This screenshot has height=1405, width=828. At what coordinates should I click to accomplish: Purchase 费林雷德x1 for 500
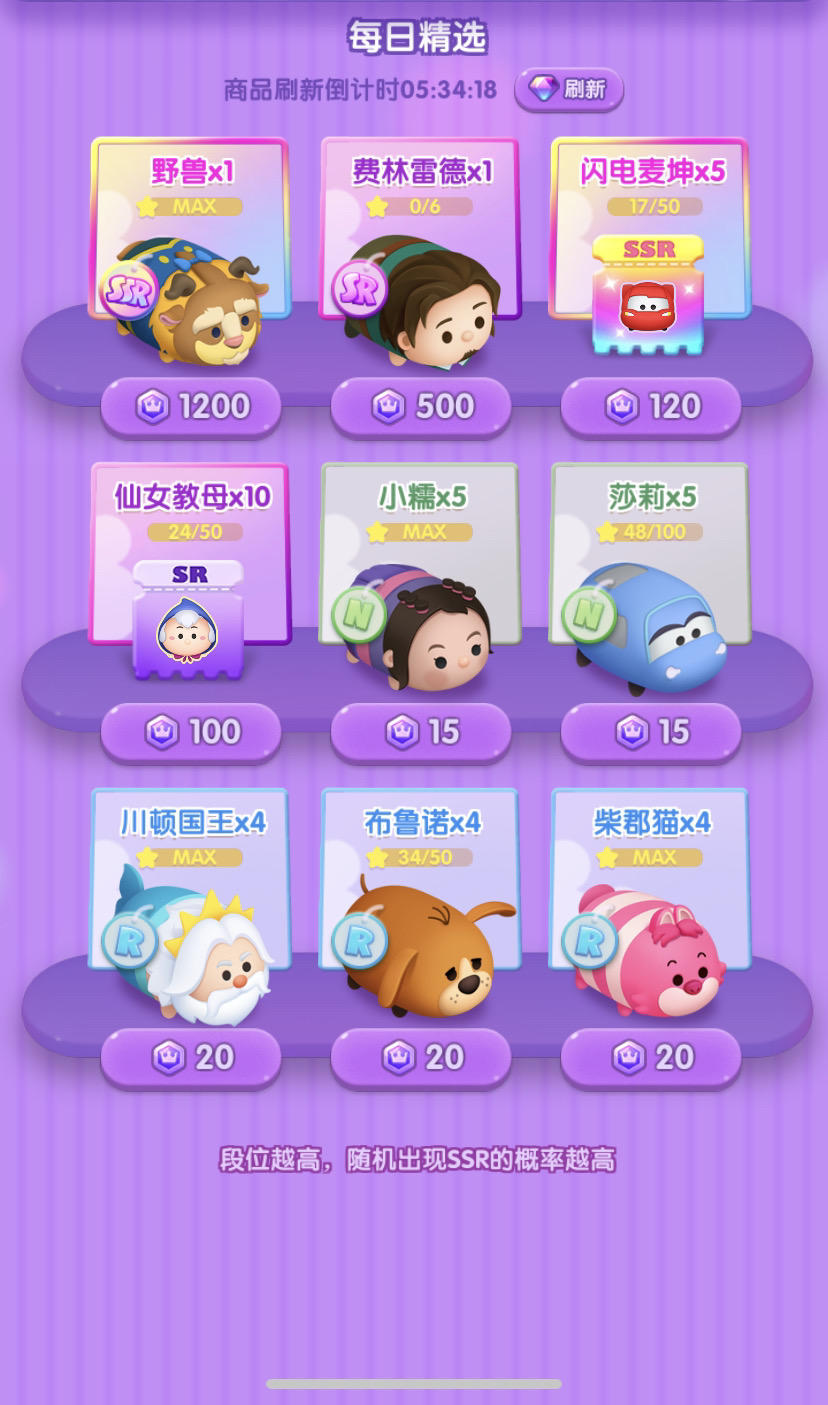click(x=421, y=406)
